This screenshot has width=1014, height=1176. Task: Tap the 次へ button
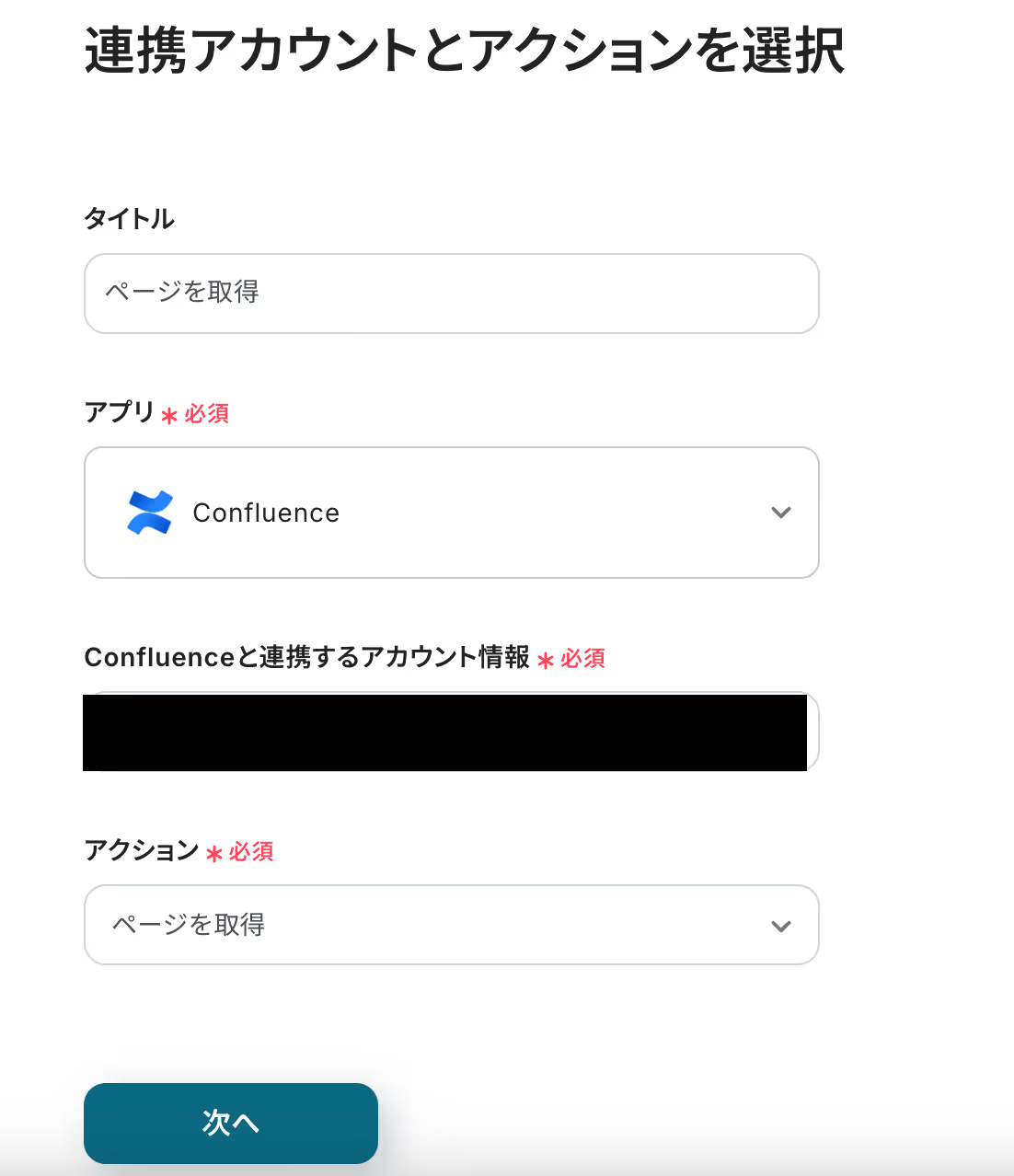pyautogui.click(x=231, y=1123)
